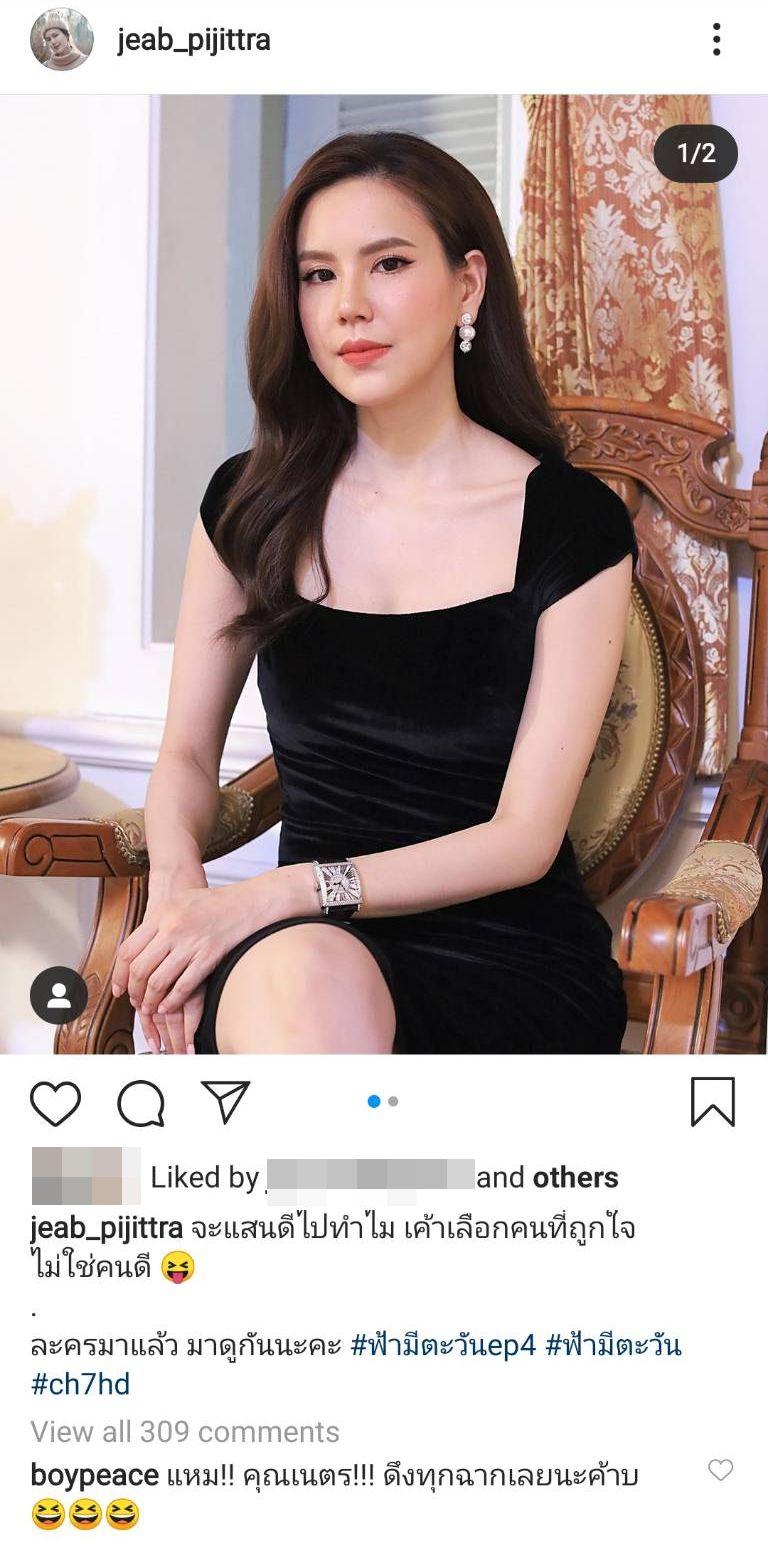Open the post's three-dot overflow menu
Viewport: 768px width, 1546px height.
pos(716,40)
